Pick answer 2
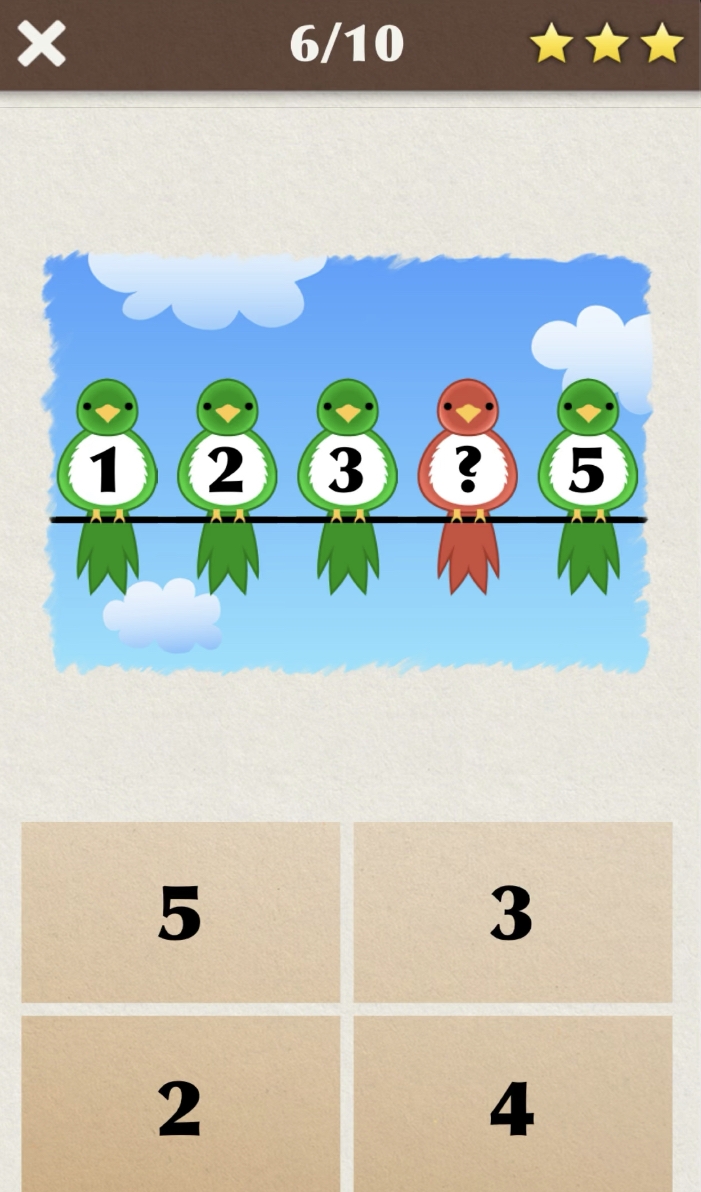The image size is (701, 1192). point(180,1105)
